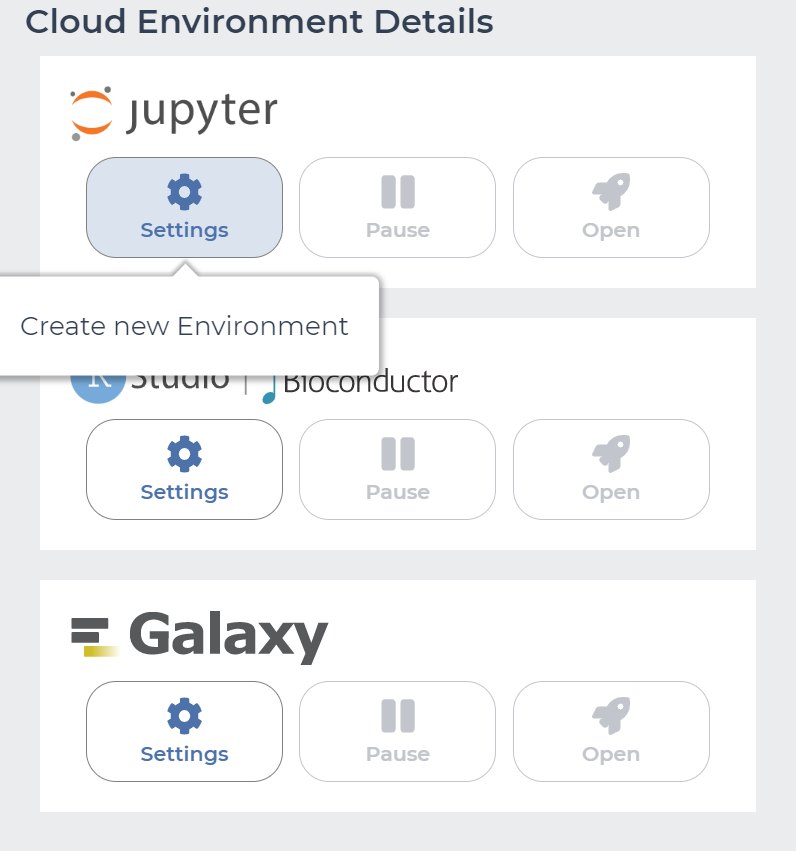The width and height of the screenshot is (796, 851).
Task: Pause the RStudio Bioconductor environment
Action: pos(397,469)
